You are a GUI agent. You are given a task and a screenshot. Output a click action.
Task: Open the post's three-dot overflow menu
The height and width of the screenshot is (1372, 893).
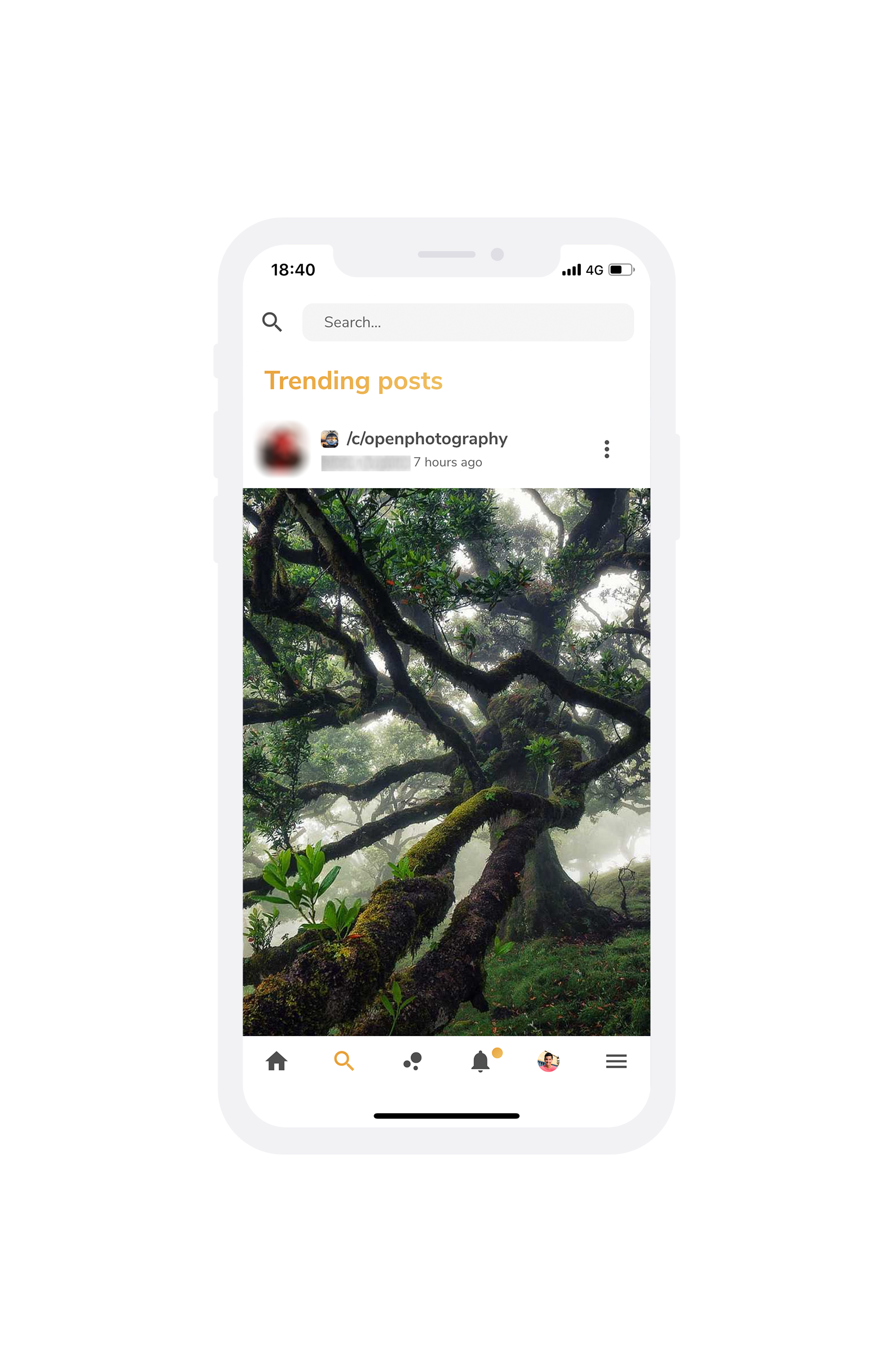[606, 449]
